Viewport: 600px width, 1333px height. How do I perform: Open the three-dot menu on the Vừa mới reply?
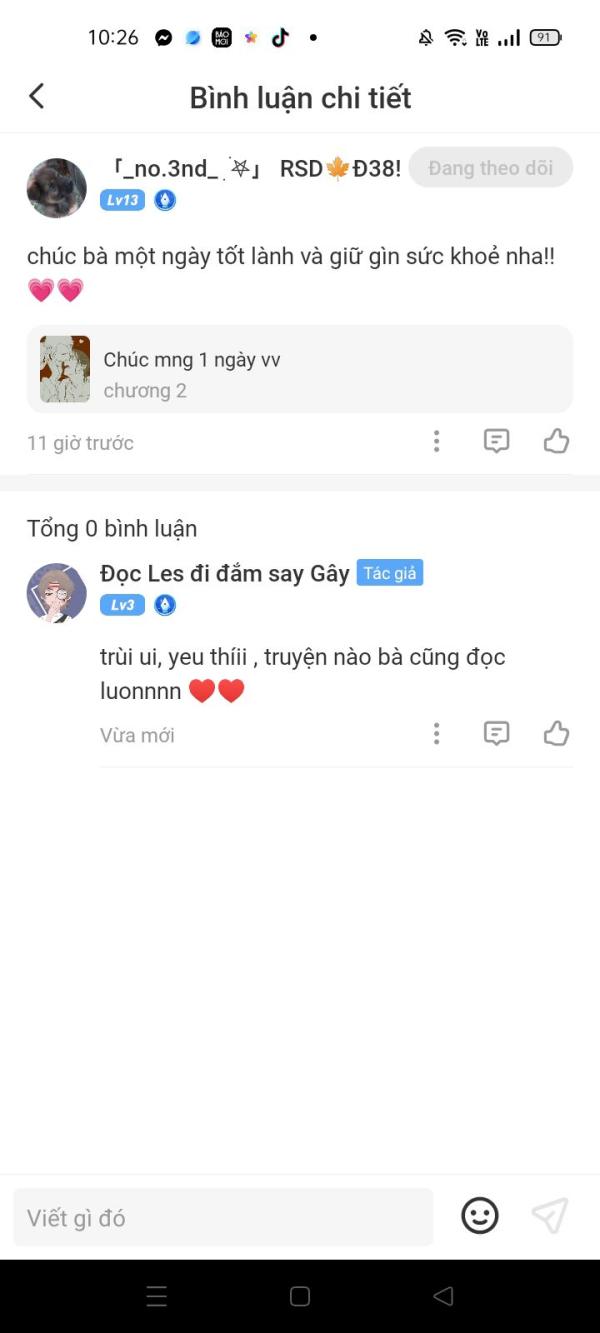436,734
